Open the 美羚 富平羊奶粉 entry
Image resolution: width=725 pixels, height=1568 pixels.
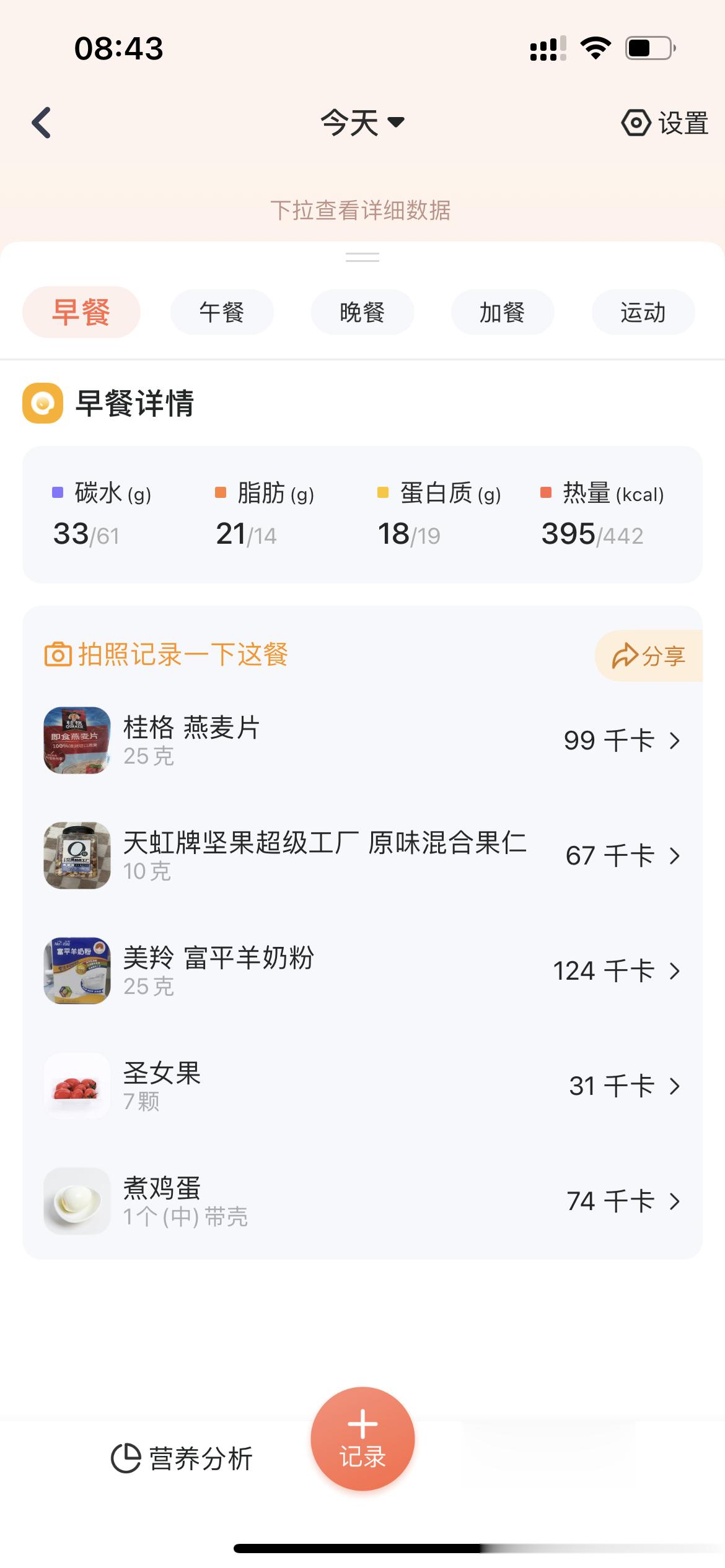pyautogui.click(x=362, y=970)
